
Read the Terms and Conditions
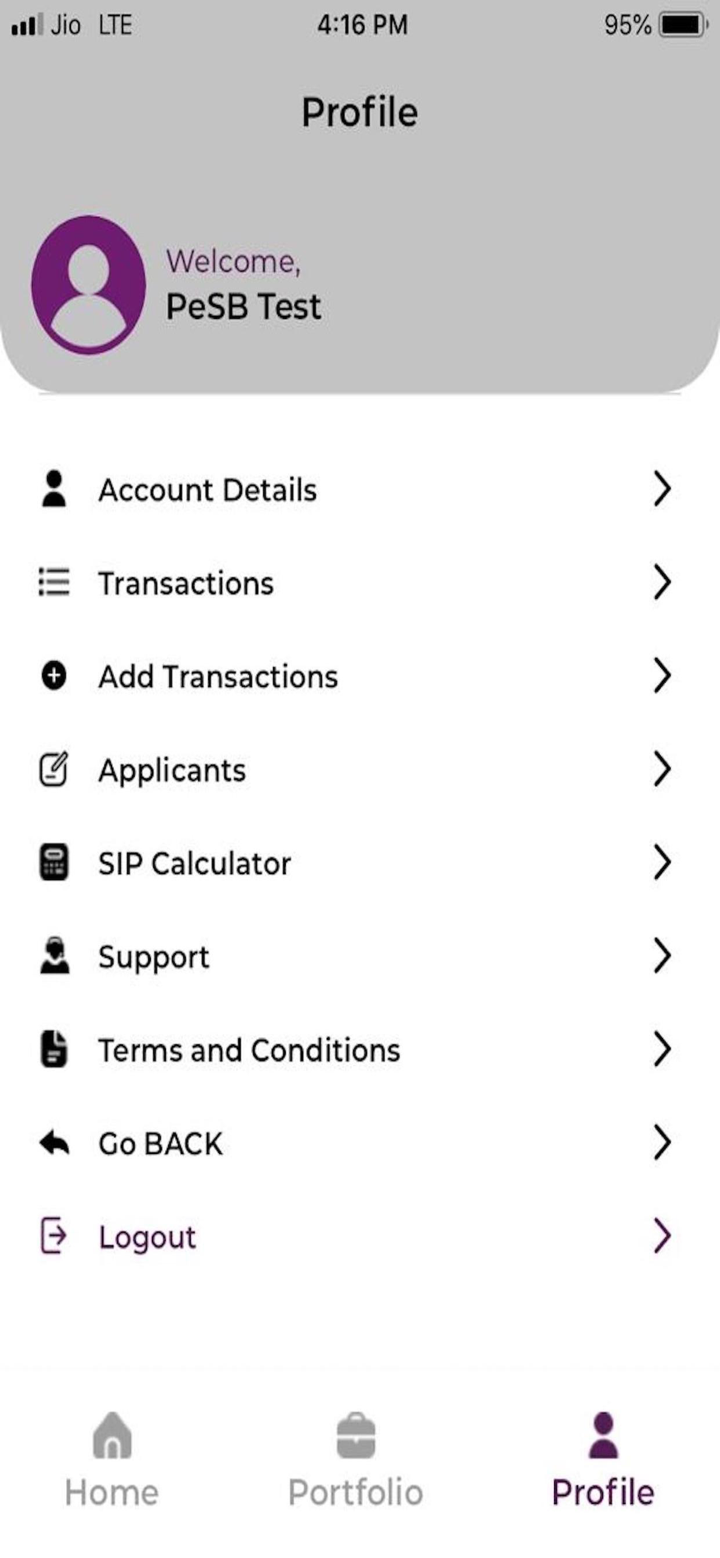pos(249,1050)
